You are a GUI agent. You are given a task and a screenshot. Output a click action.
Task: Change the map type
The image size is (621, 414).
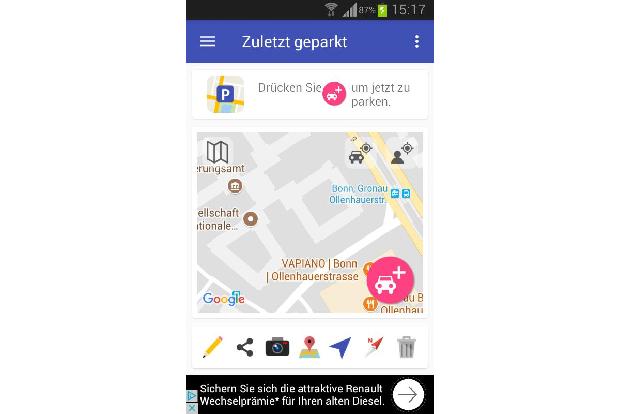217,152
